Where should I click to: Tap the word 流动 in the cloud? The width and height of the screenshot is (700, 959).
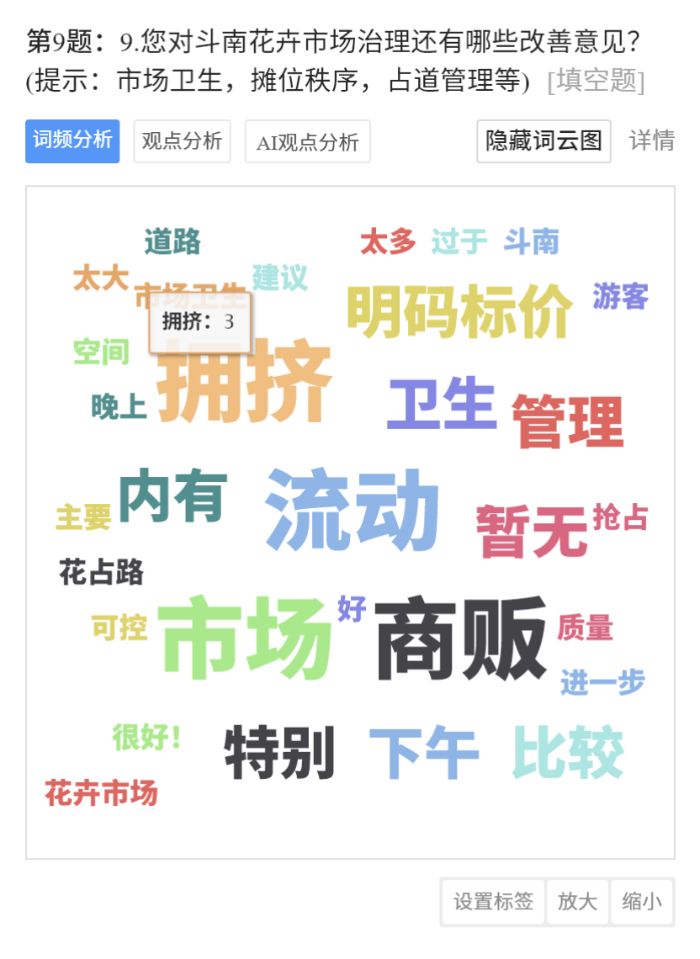coord(352,509)
